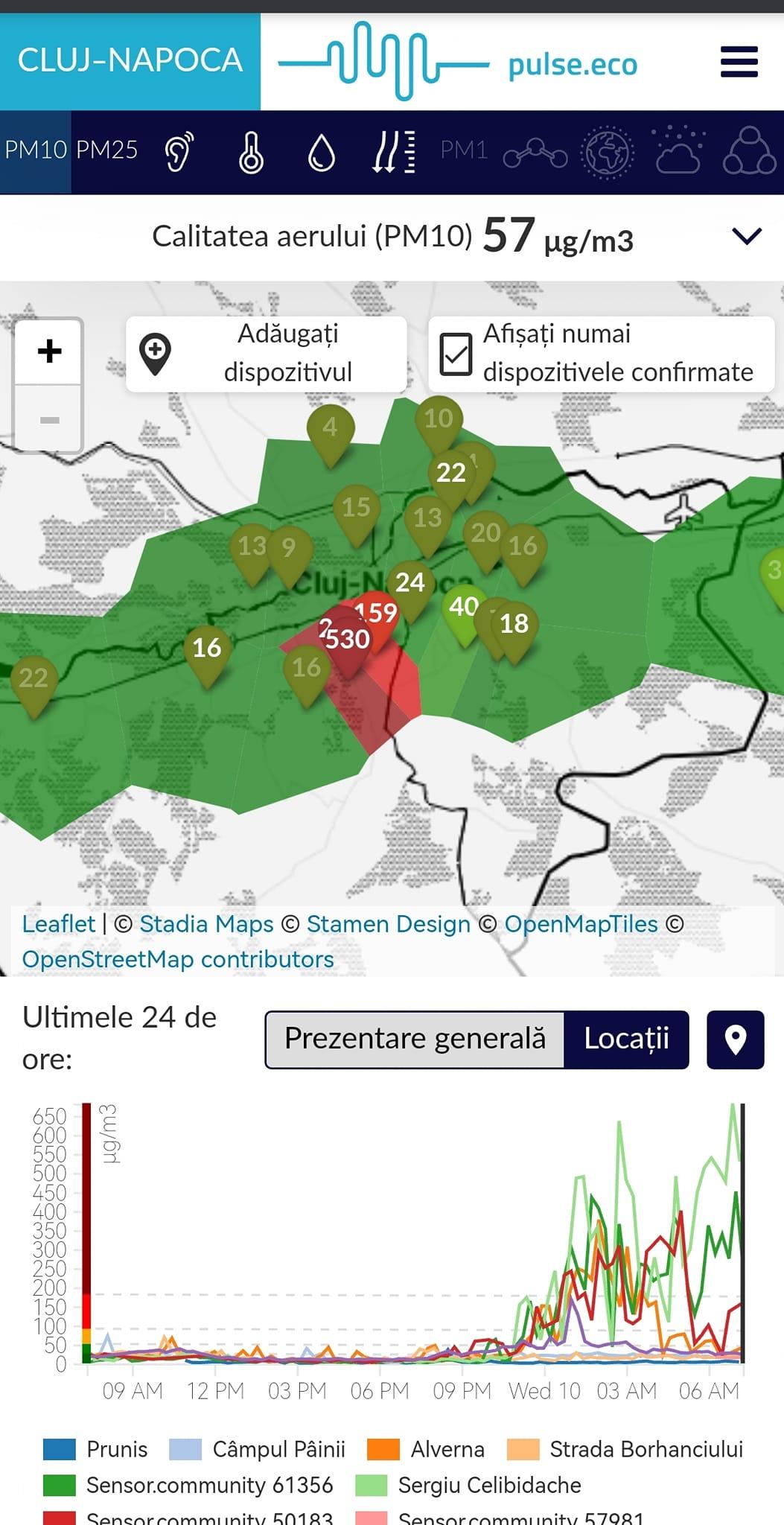
Task: Select the temperature thermometer icon
Action: pyautogui.click(x=251, y=152)
